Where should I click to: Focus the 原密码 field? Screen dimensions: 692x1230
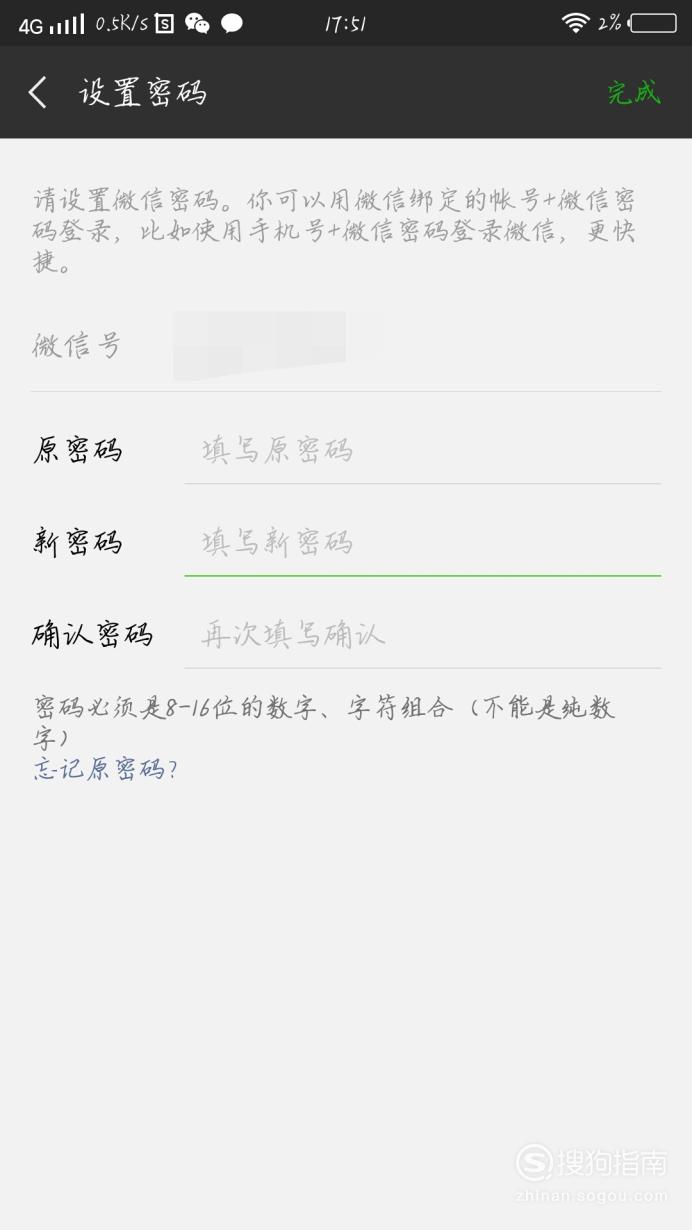pyautogui.click(x=422, y=451)
